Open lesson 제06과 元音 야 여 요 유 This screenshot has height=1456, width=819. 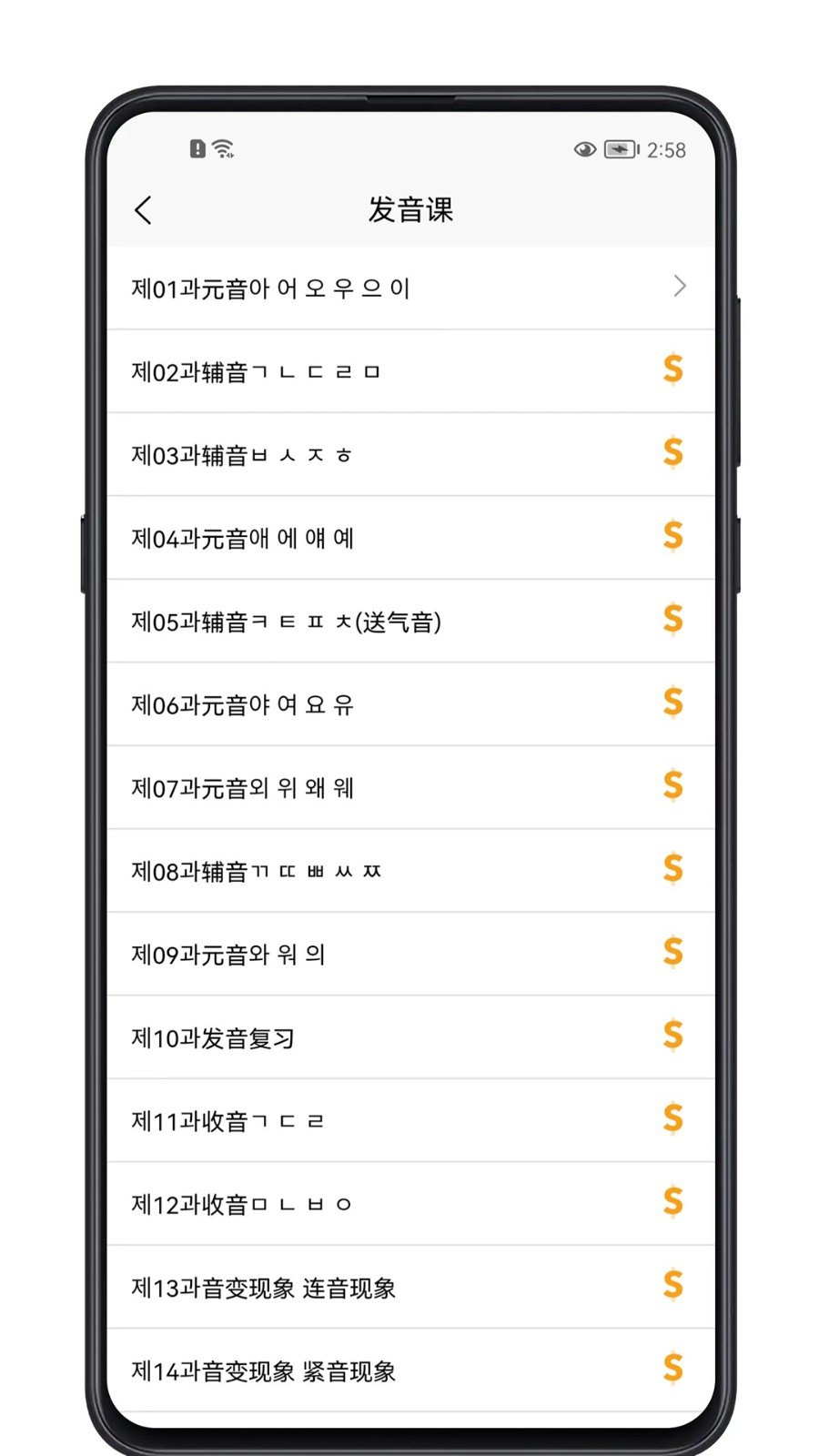(409, 704)
